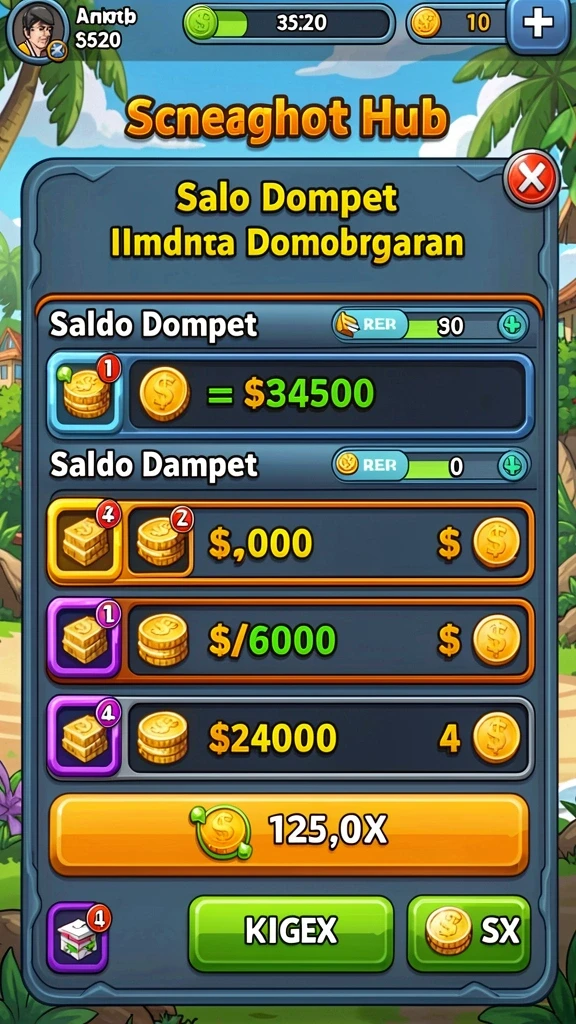Choose the $24000 coin pack
This screenshot has height=1024, width=576.
point(290,737)
